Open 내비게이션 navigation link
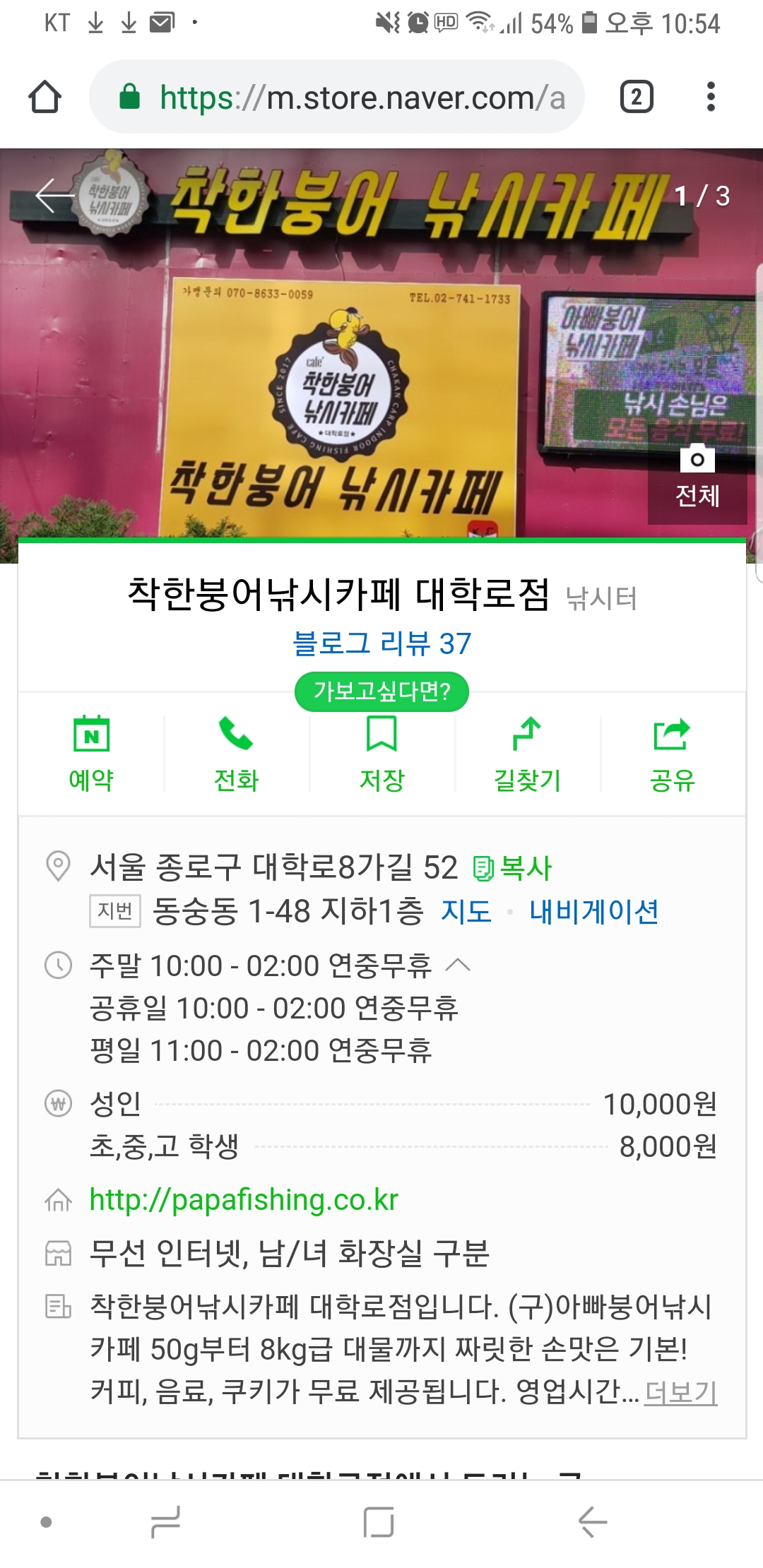The width and height of the screenshot is (763, 1568). click(594, 911)
